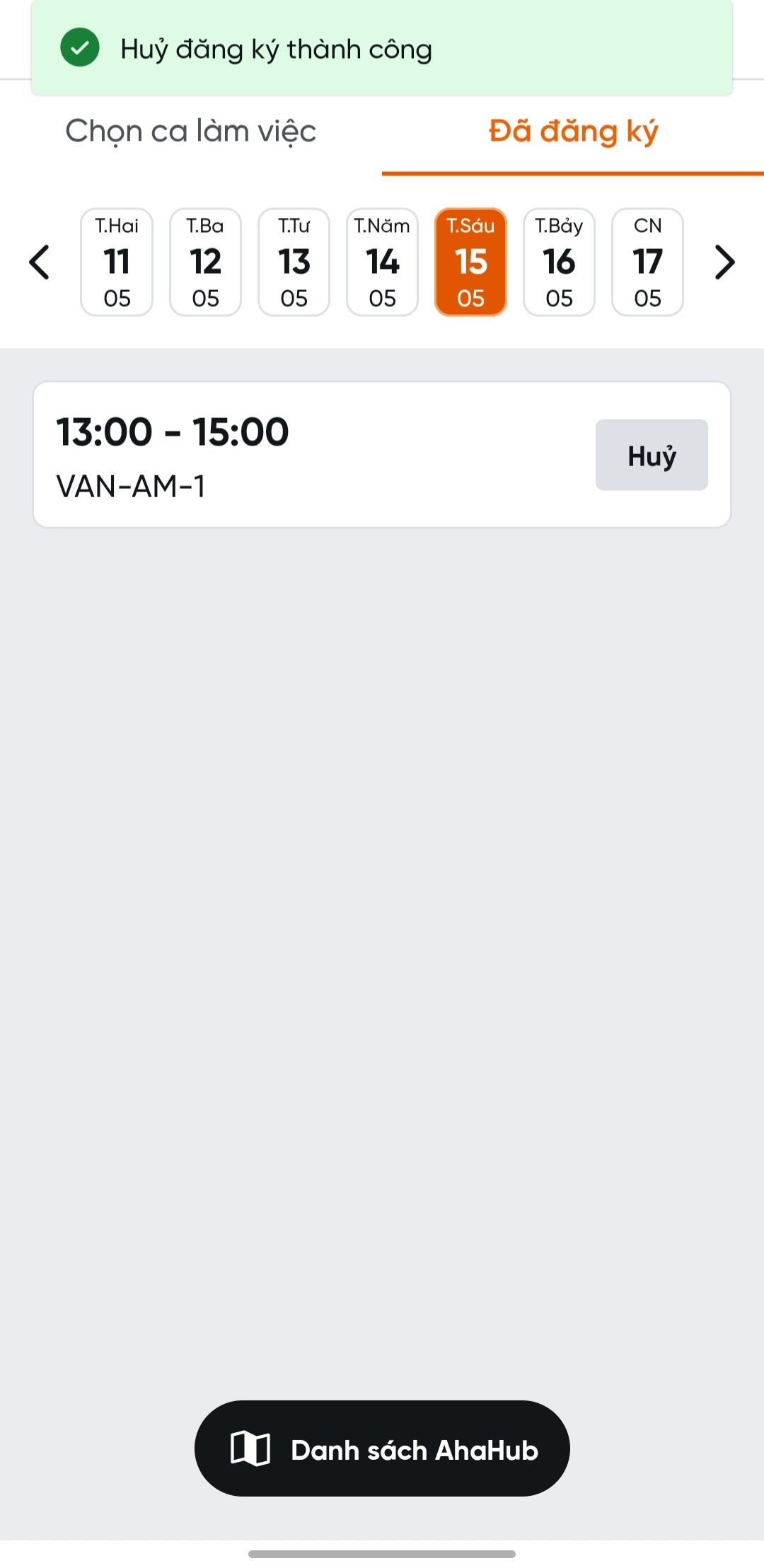Image resolution: width=764 pixels, height=1568 pixels.
Task: Pick T.Tư 13/05 date
Action: [x=294, y=262]
